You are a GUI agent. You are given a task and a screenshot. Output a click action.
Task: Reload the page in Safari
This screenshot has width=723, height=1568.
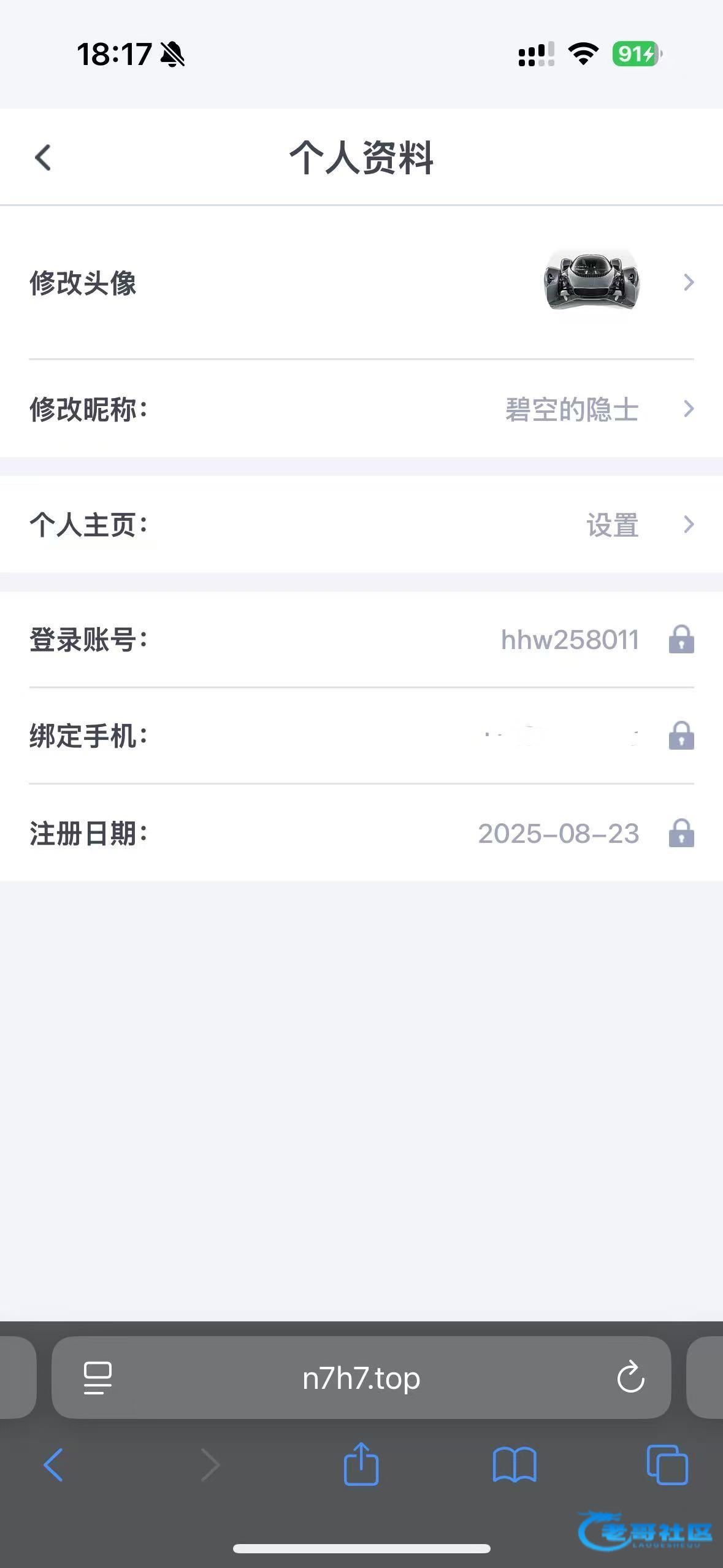(630, 1378)
